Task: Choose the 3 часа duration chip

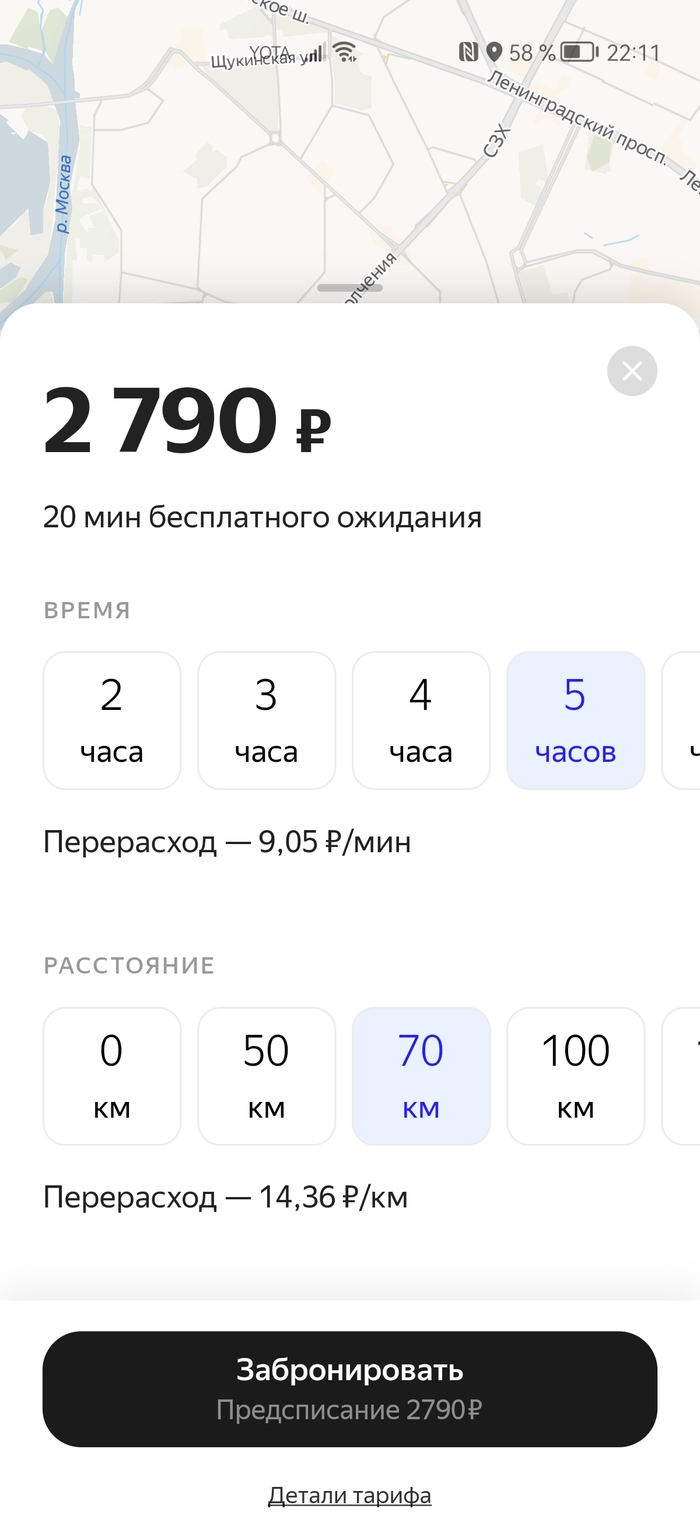Action: (x=266, y=720)
